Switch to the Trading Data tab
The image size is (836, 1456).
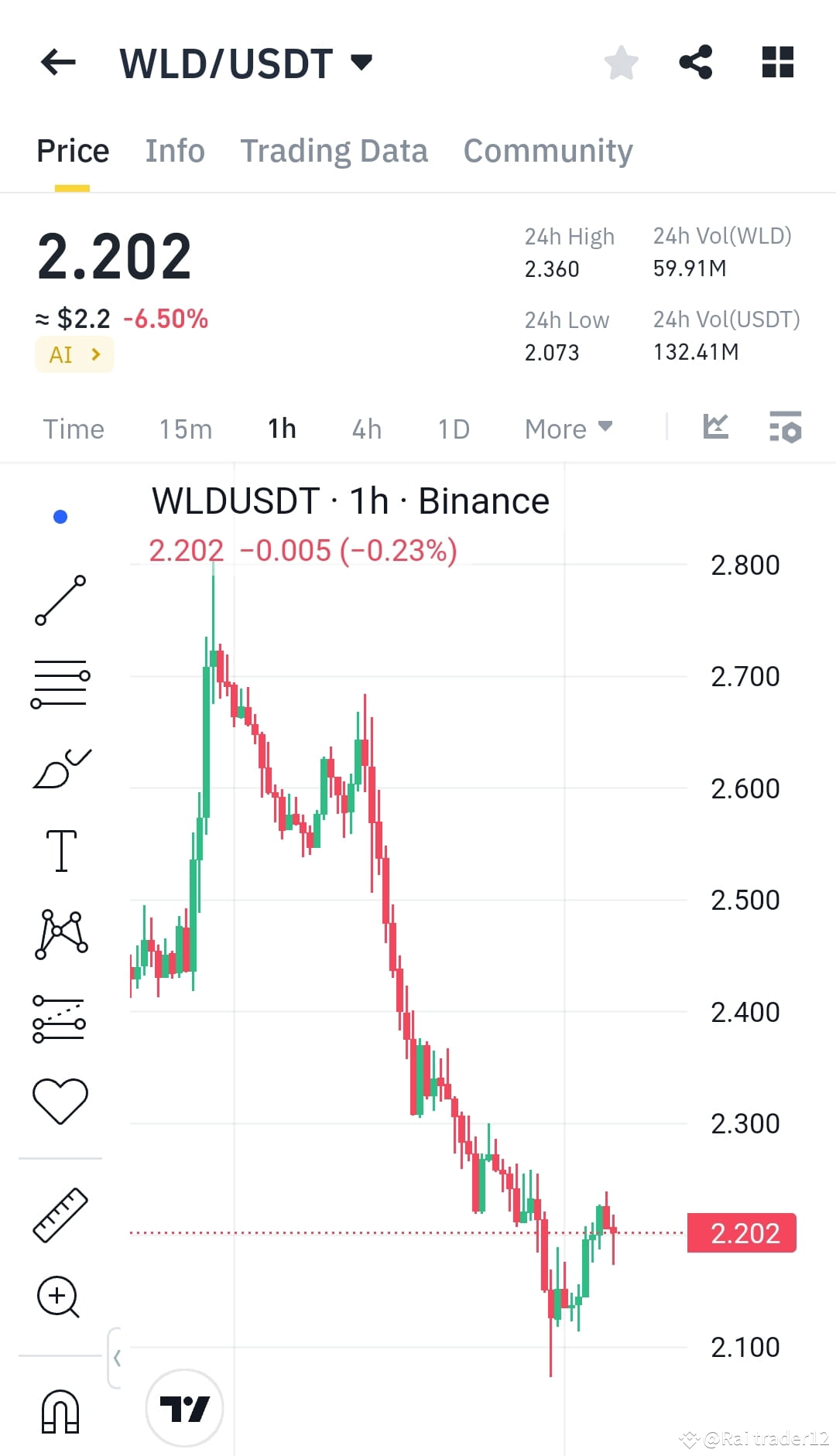coord(334,150)
